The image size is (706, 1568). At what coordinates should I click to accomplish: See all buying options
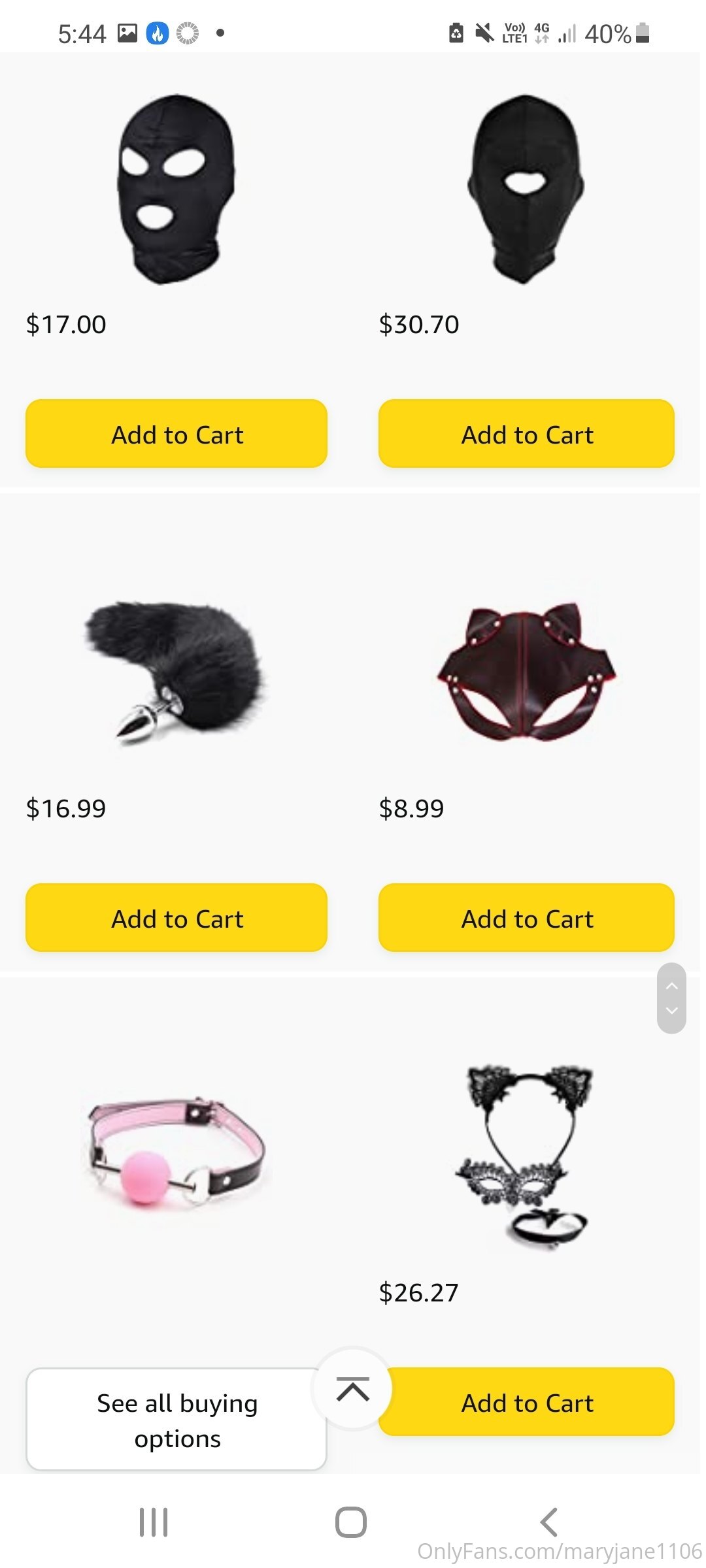(x=176, y=1420)
